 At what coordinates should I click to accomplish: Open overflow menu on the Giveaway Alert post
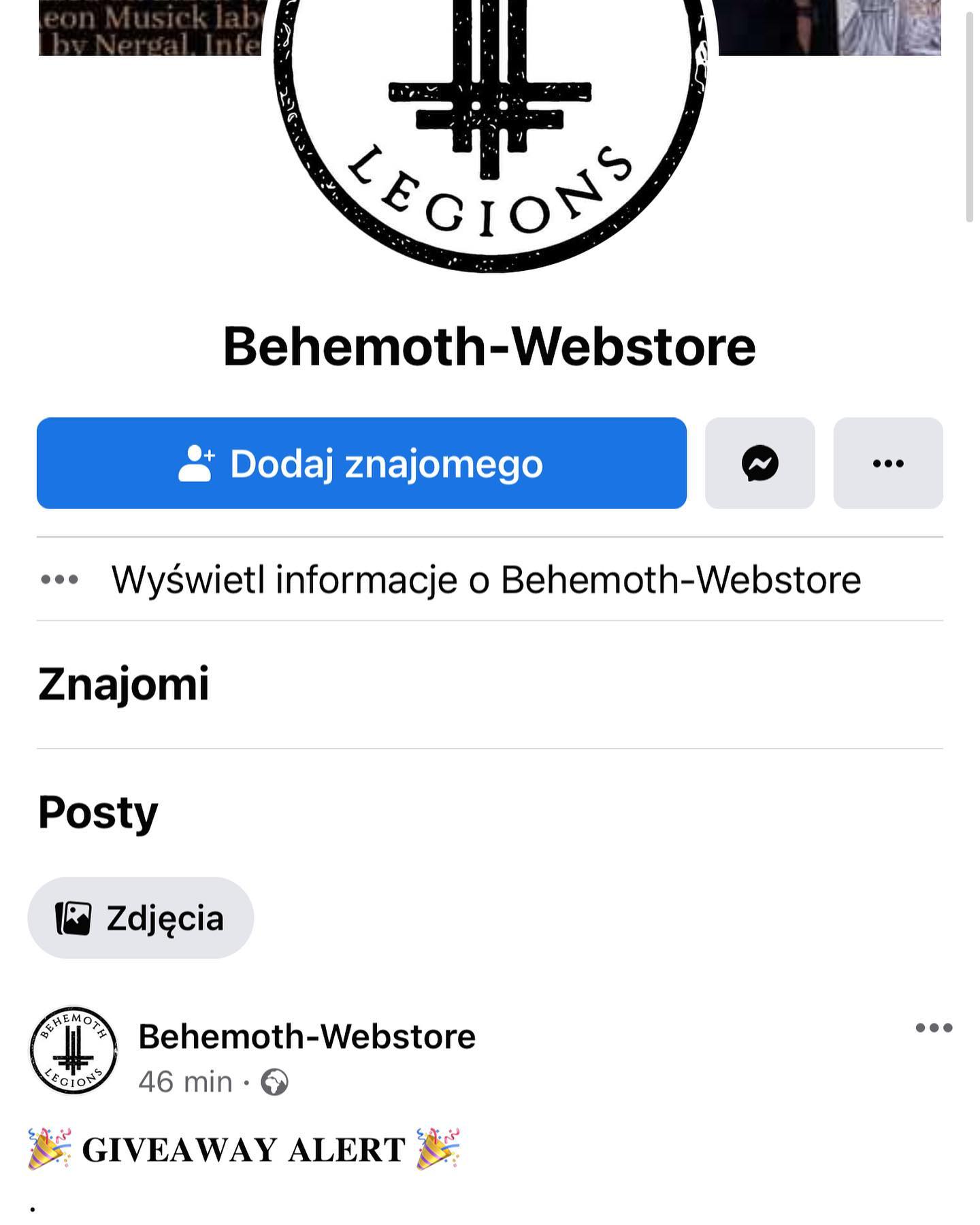pyautogui.click(x=934, y=1028)
